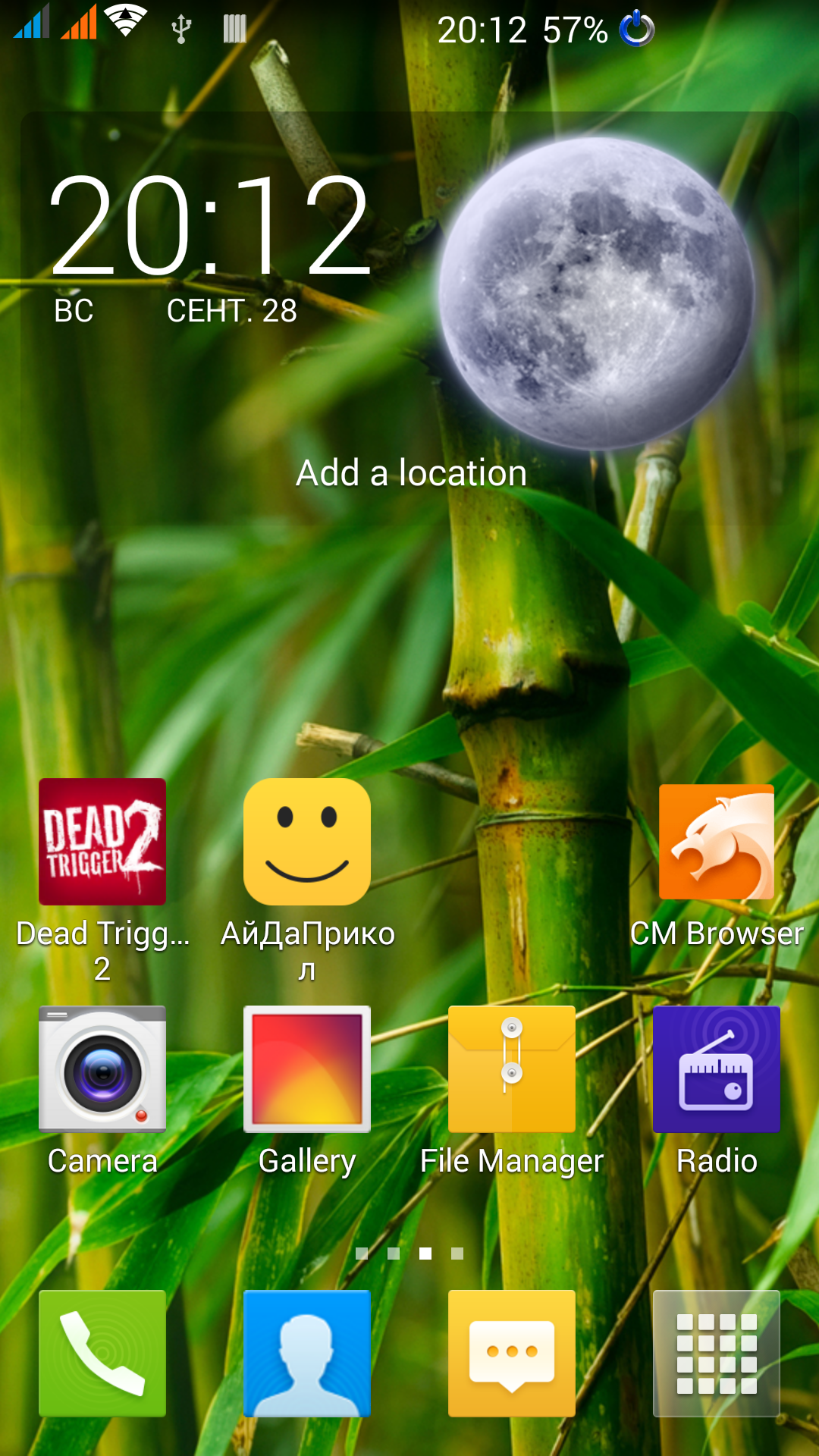Open CM Browser
Viewport: 819px width, 1456px height.
tap(717, 842)
